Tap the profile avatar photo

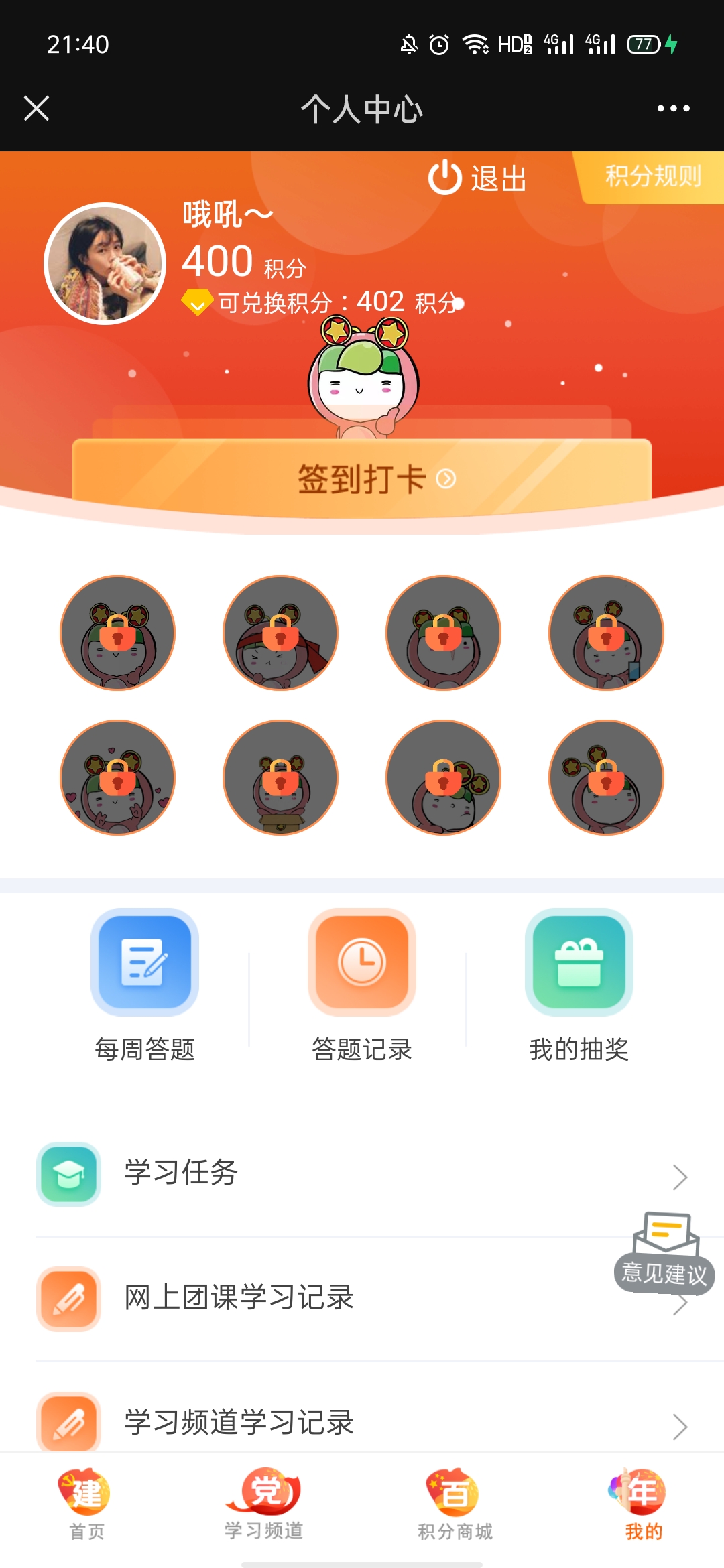(x=105, y=263)
